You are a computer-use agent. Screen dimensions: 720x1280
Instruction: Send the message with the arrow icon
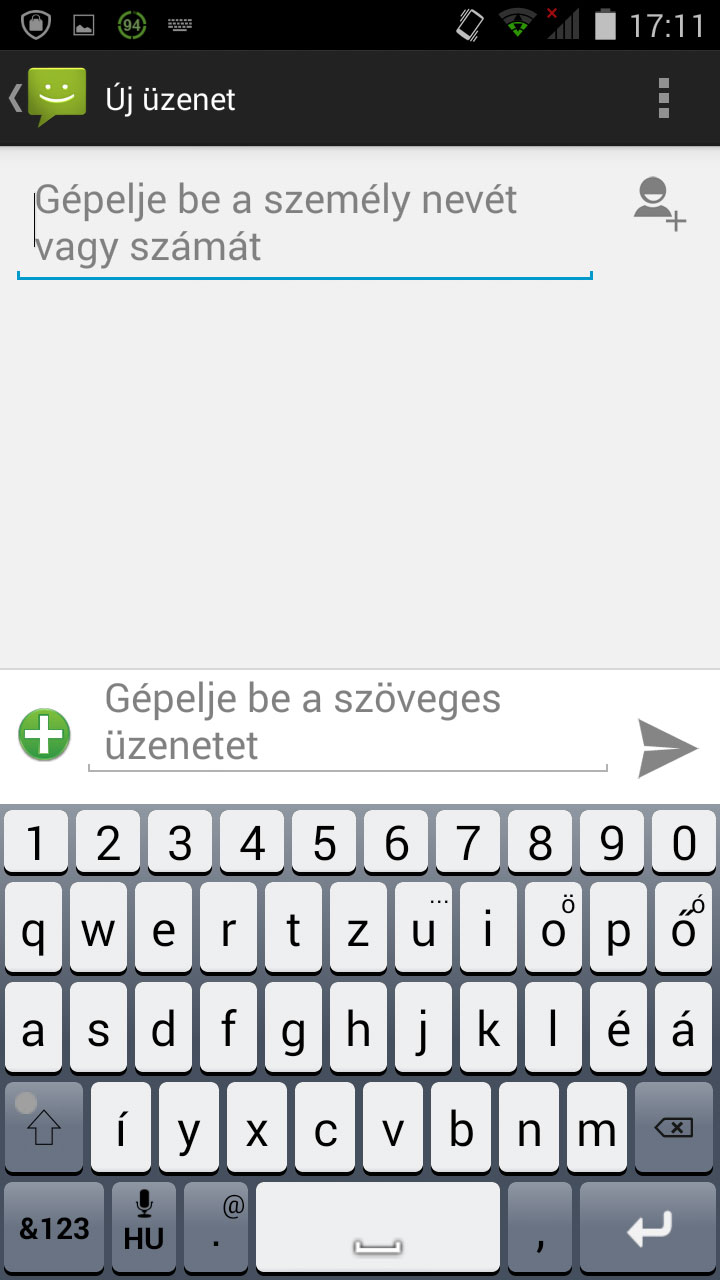(667, 748)
